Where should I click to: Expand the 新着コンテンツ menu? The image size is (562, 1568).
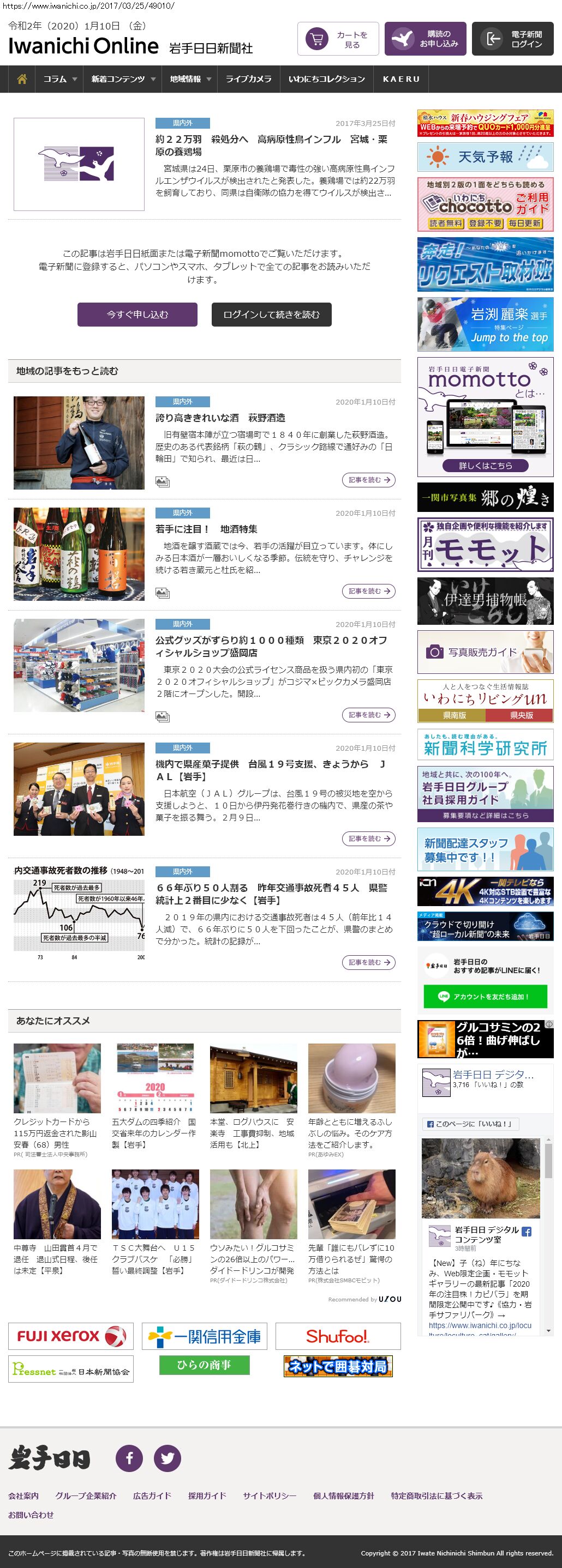122,79
